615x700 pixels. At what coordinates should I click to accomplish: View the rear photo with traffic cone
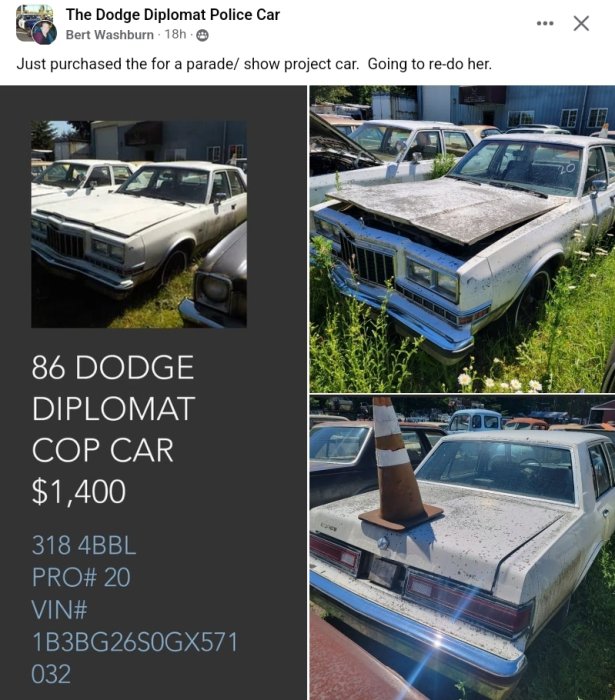coord(462,547)
